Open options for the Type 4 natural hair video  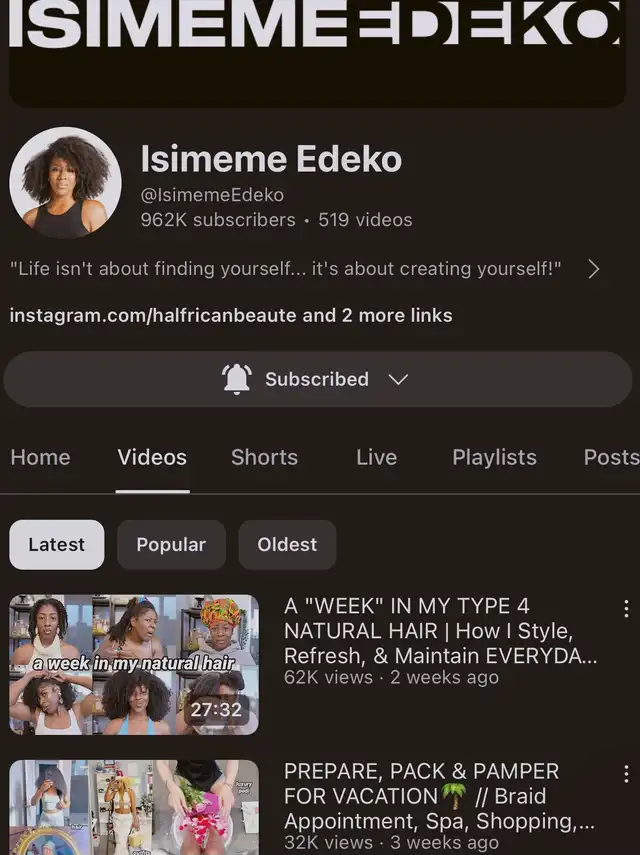(626, 608)
